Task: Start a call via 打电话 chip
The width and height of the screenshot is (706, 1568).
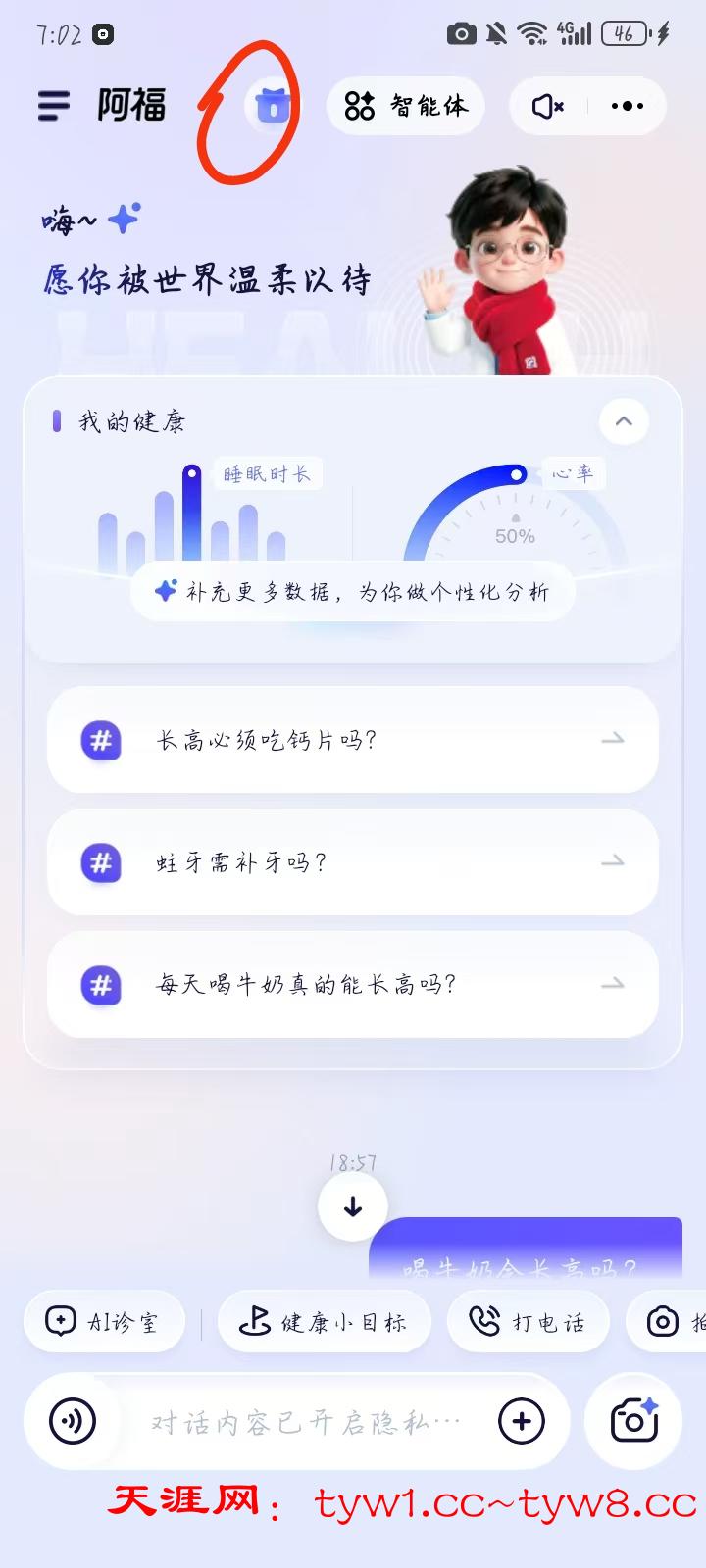Action: [x=528, y=1322]
